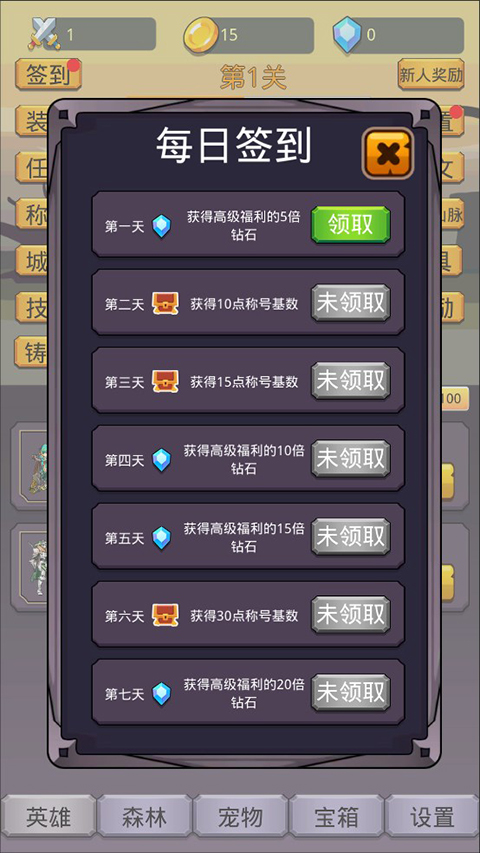Screen dimensions: 480x853
Task: Open the 设置 tab
Action: click(x=432, y=816)
